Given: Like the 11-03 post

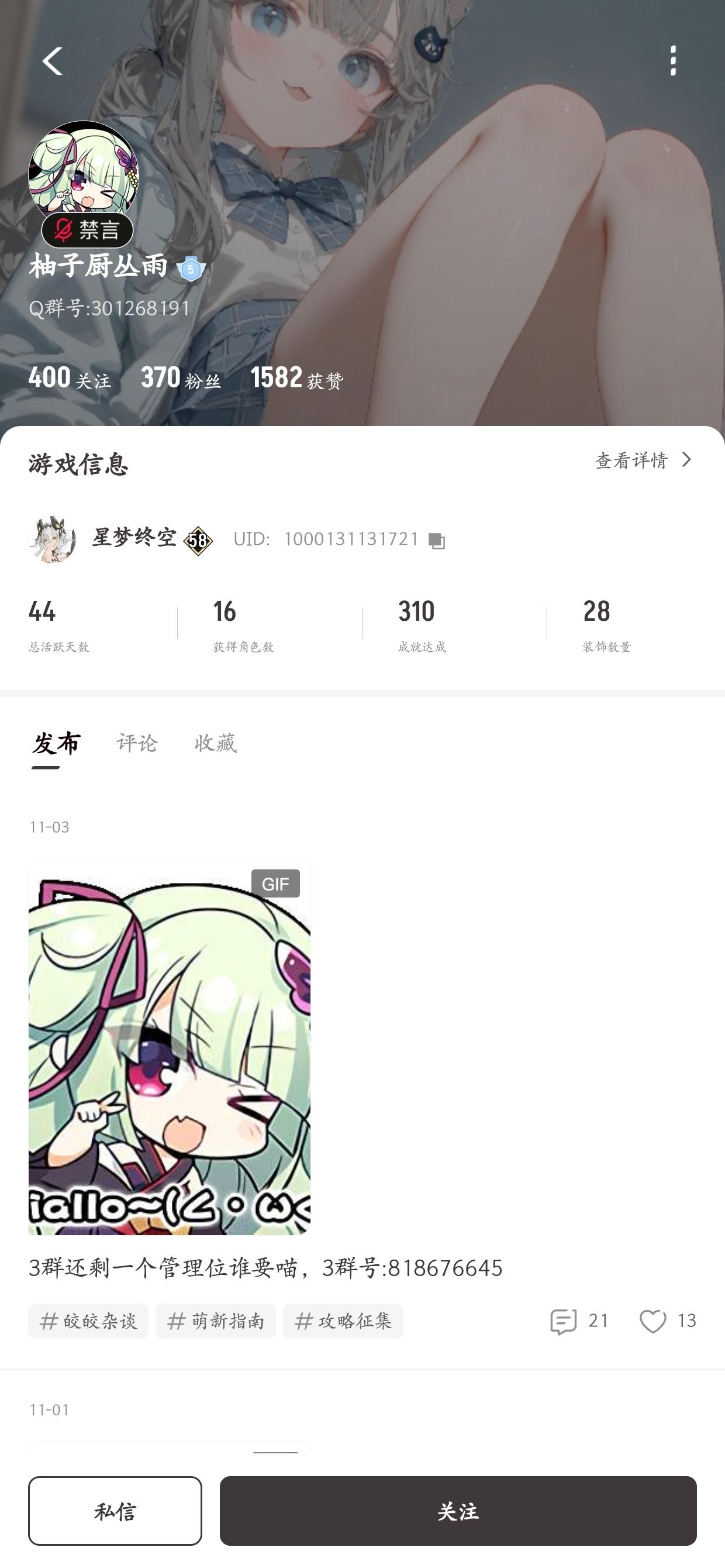Looking at the screenshot, I should tap(667, 1322).
